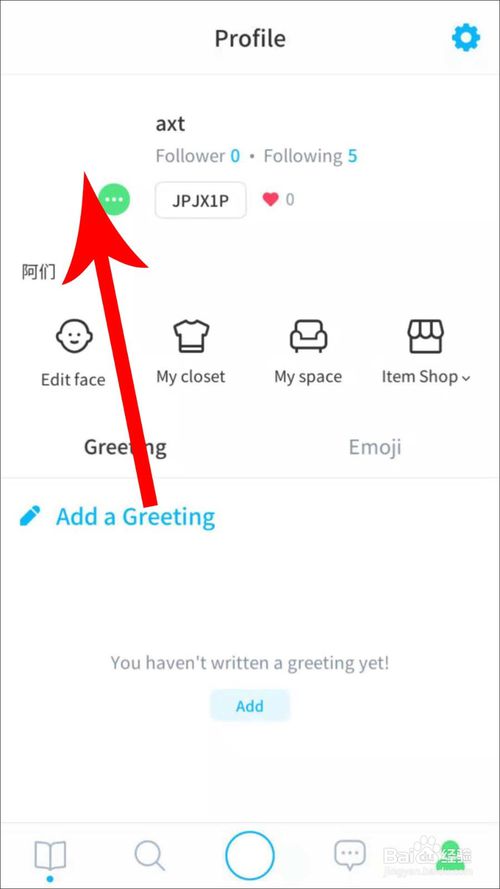Open Edit face
500x889 pixels.
tap(73, 353)
